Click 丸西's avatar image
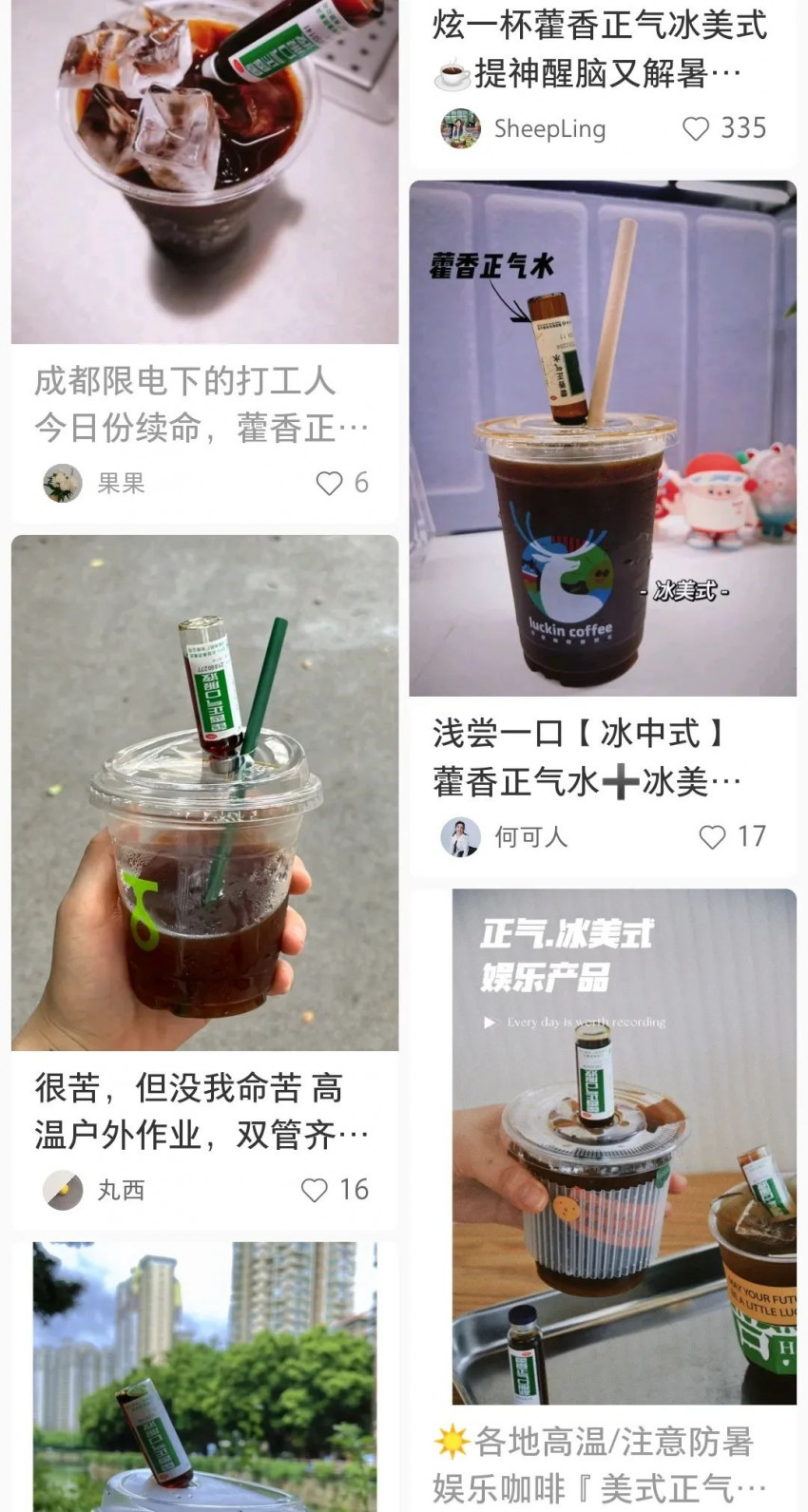Viewport: 808px width, 1512px height. pos(62,1189)
